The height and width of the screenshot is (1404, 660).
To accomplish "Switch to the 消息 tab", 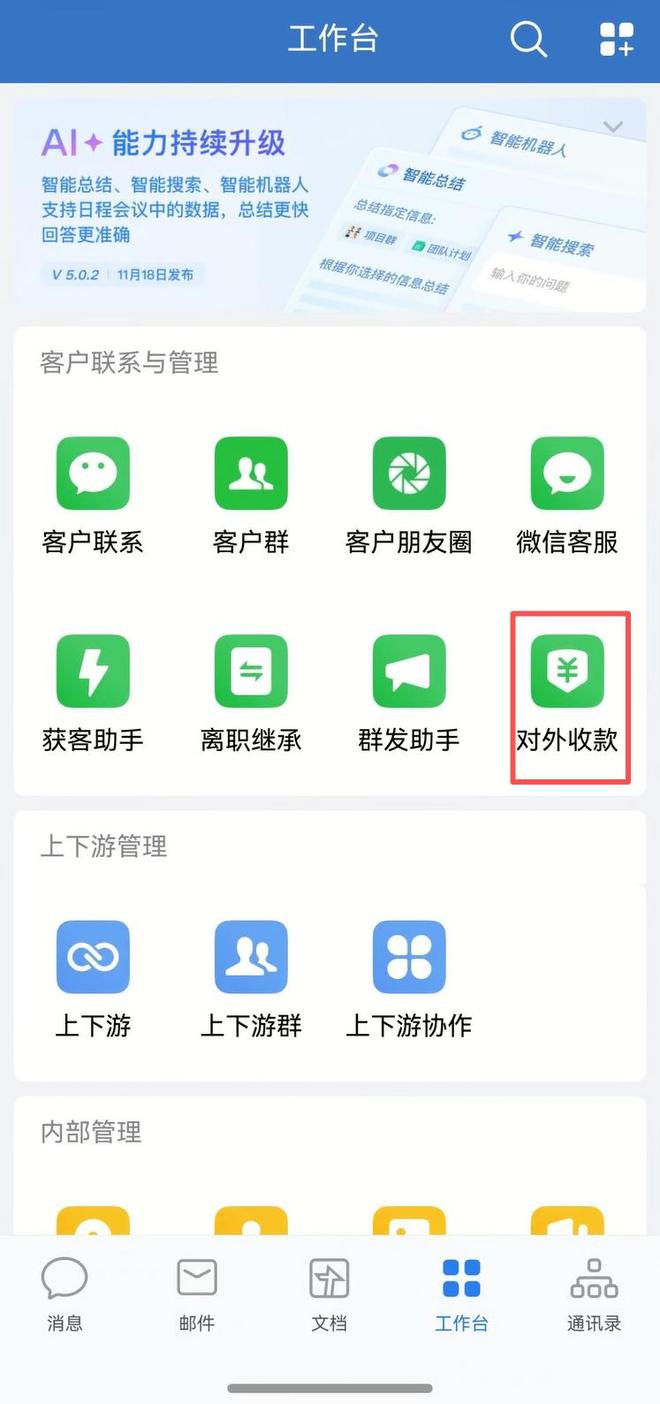I will [65, 1294].
